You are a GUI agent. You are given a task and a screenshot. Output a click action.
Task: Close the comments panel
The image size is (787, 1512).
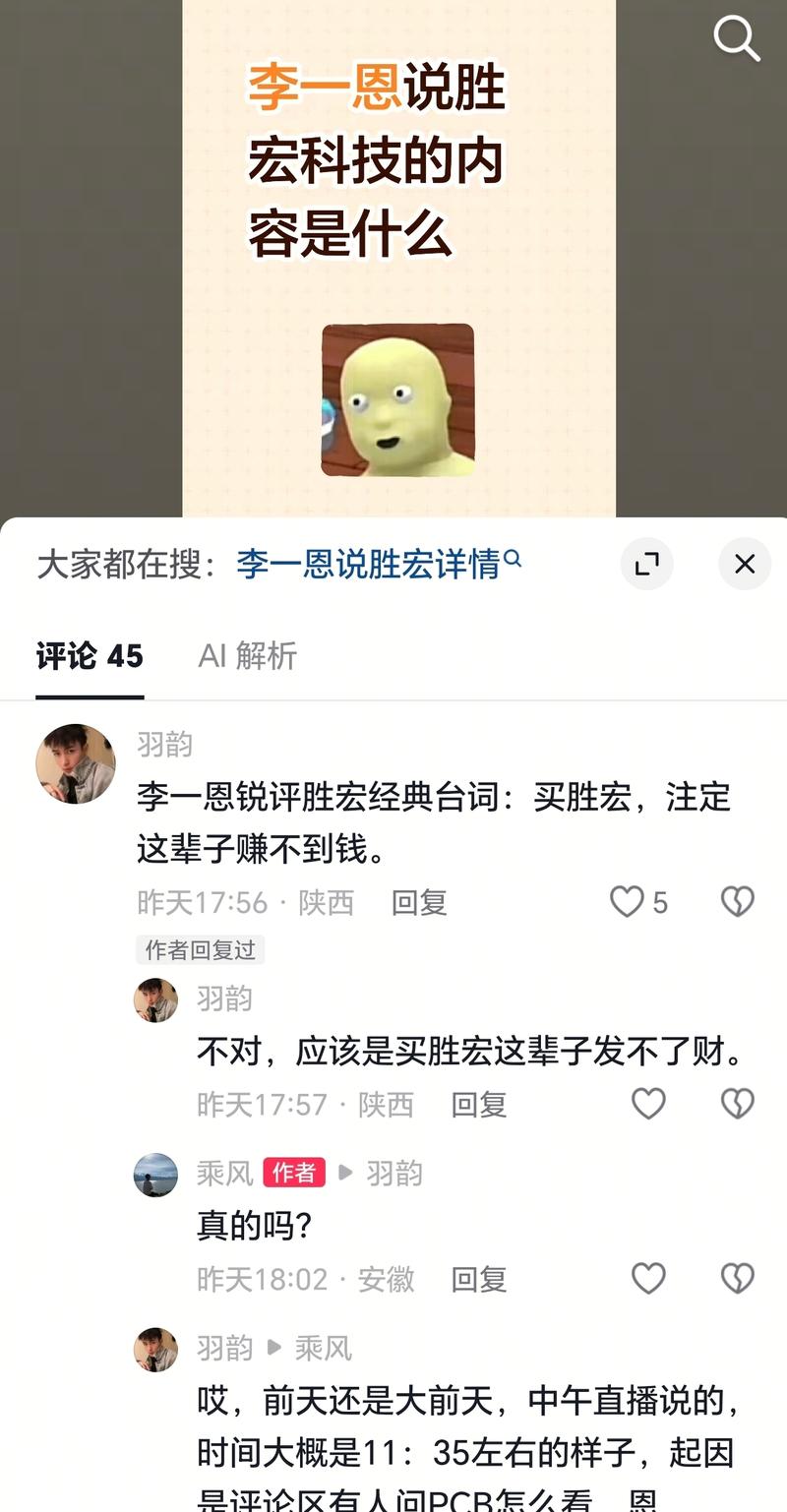(x=745, y=565)
